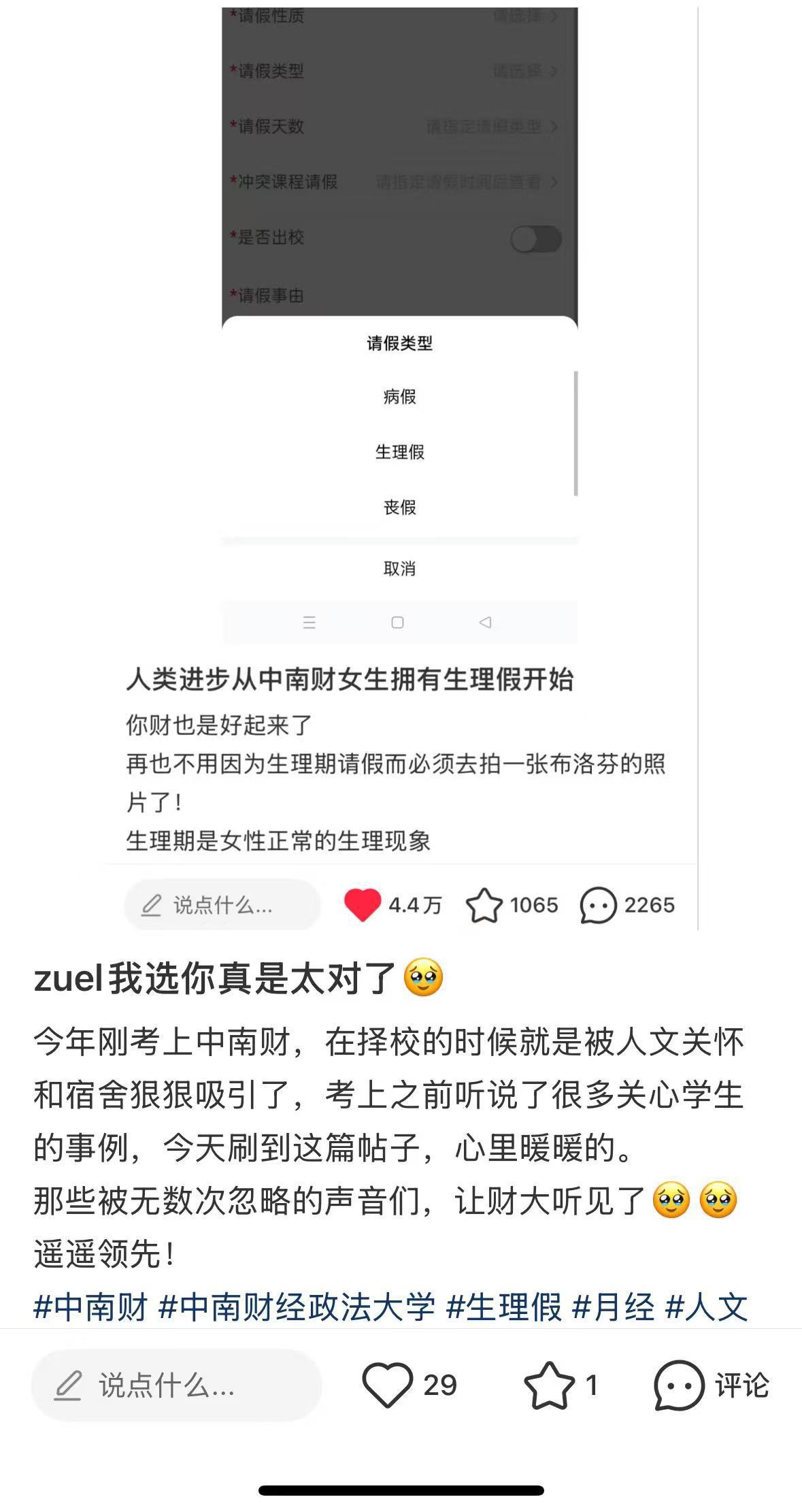This screenshot has height=1512, width=802.
Task: Open the #月经 hashtag
Action: point(614,1307)
